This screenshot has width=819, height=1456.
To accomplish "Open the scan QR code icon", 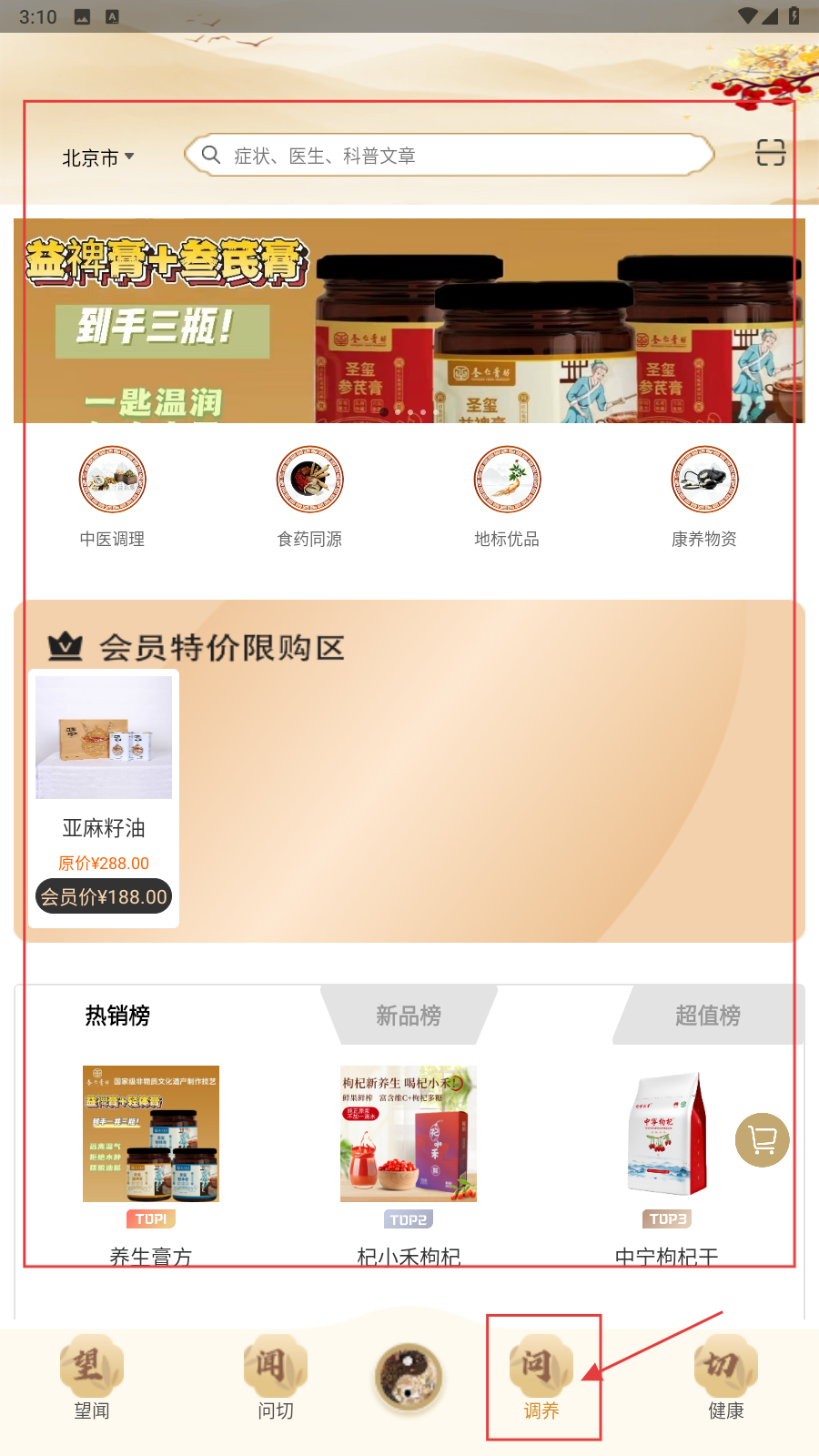I will pos(770,153).
